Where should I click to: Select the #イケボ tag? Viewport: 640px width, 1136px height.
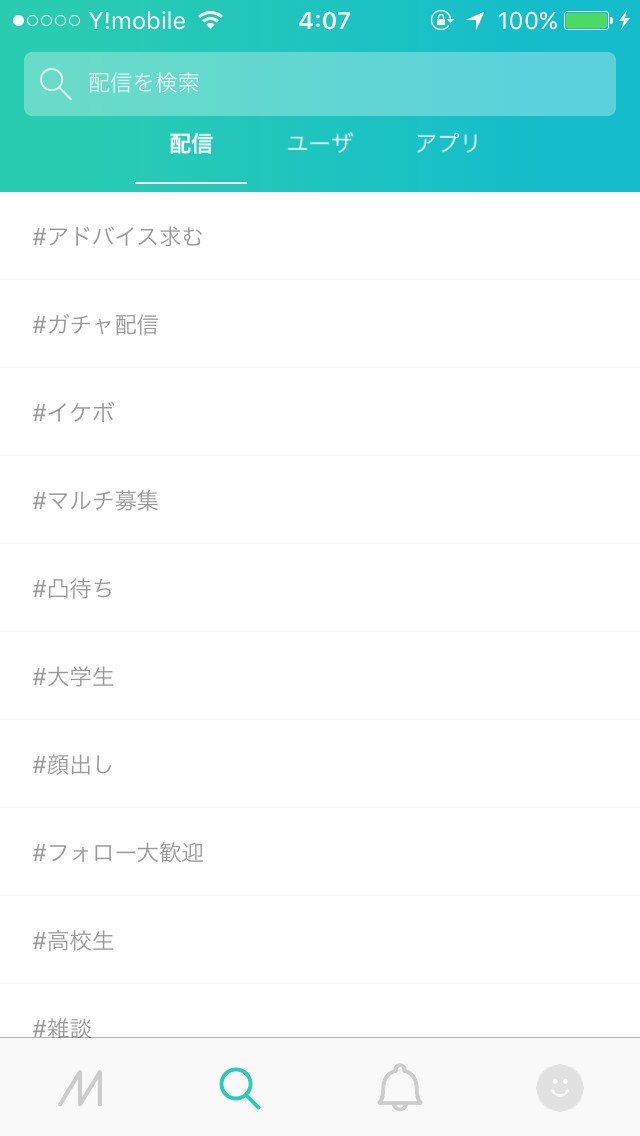[x=320, y=412]
